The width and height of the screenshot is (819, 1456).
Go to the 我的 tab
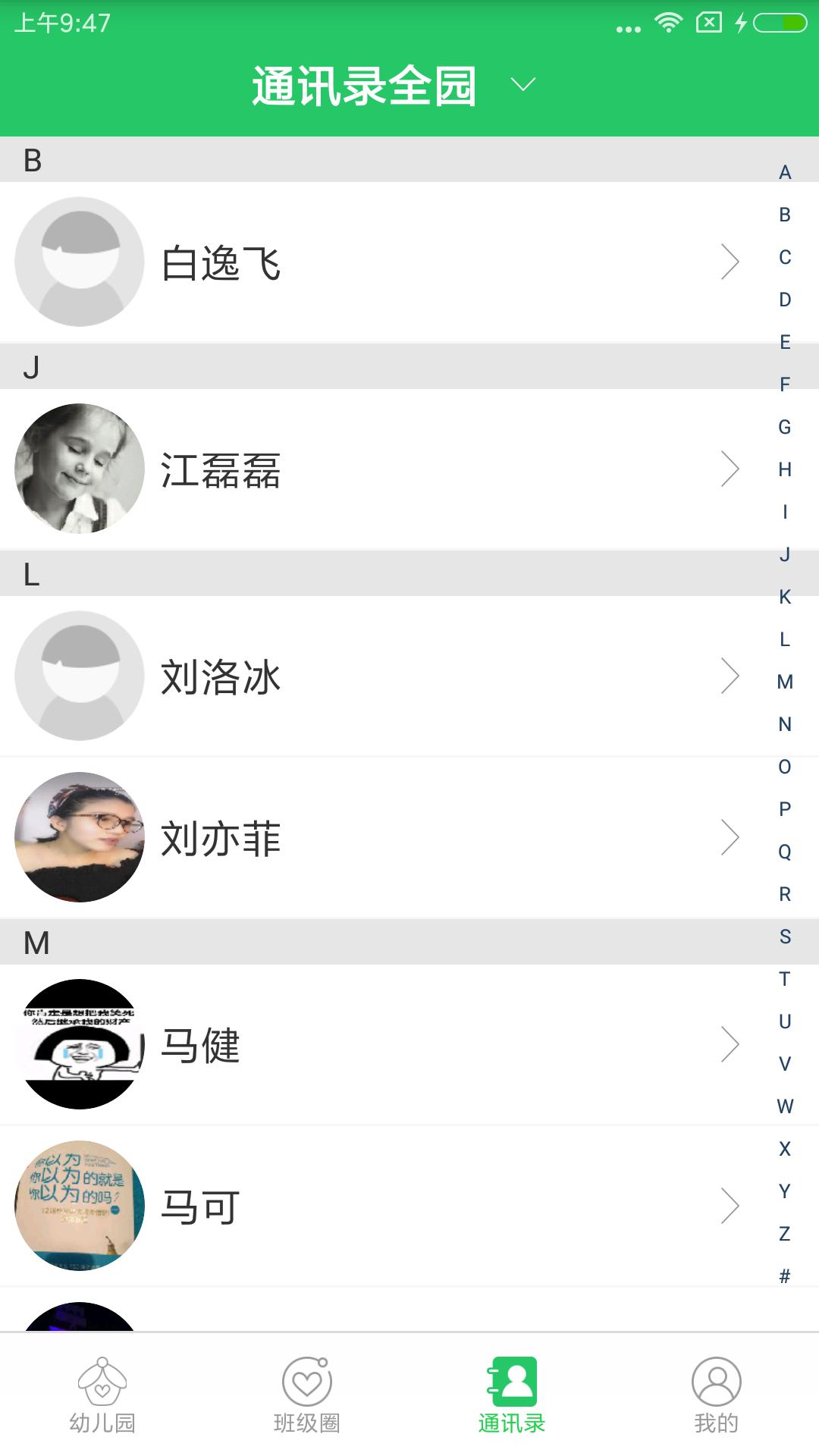tap(717, 1395)
